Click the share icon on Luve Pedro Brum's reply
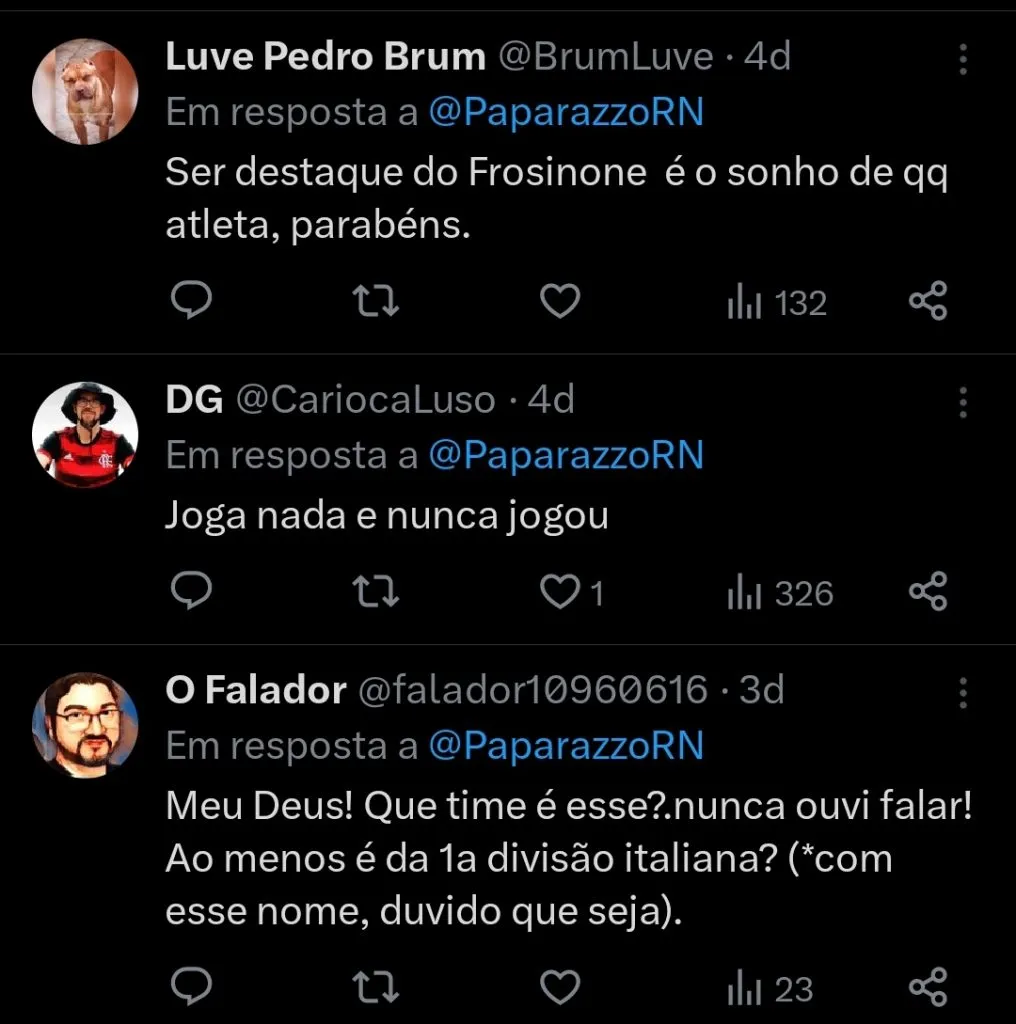This screenshot has height=1024, width=1016. point(930,298)
